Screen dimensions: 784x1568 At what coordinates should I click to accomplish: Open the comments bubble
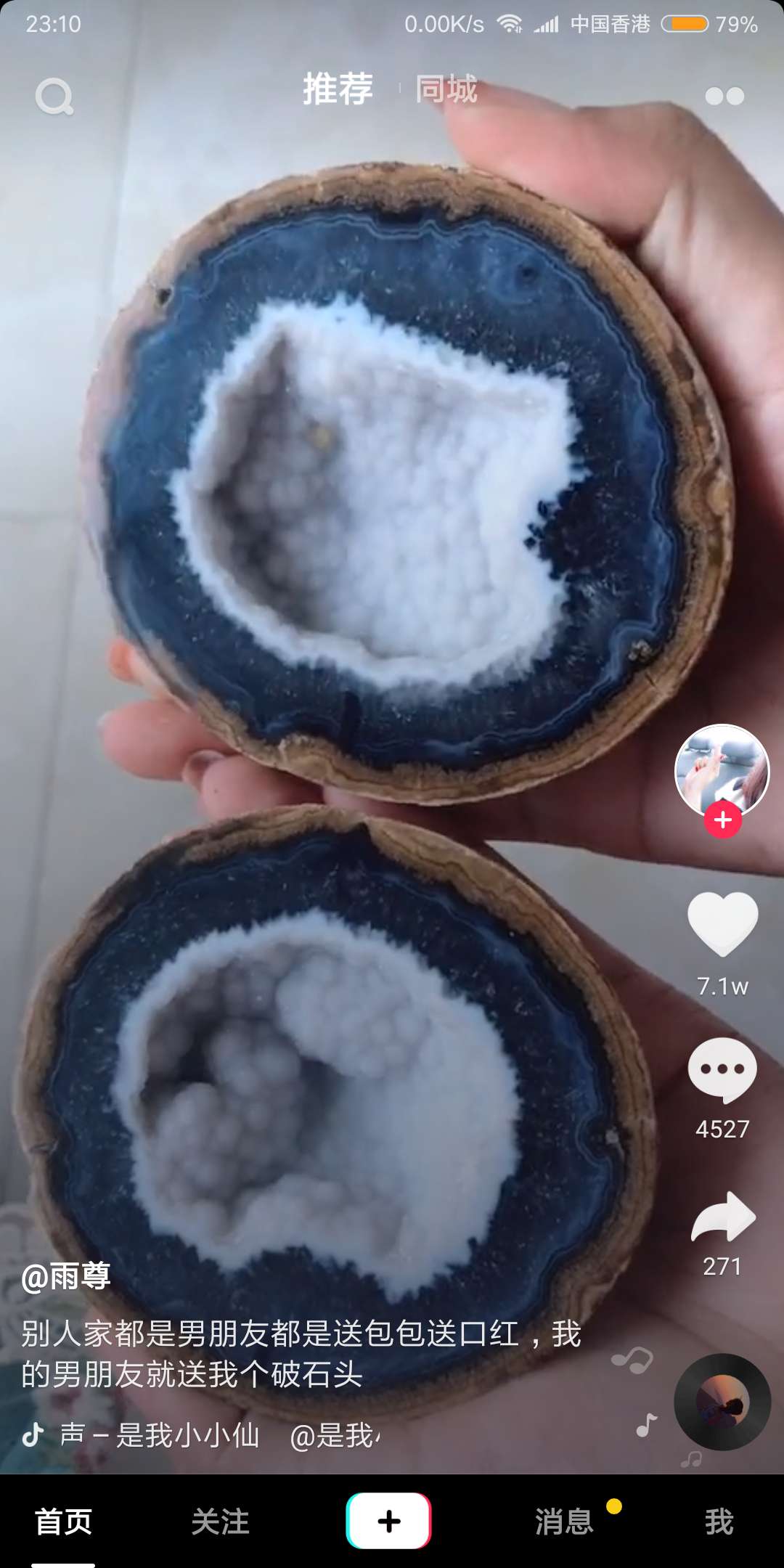722,1070
